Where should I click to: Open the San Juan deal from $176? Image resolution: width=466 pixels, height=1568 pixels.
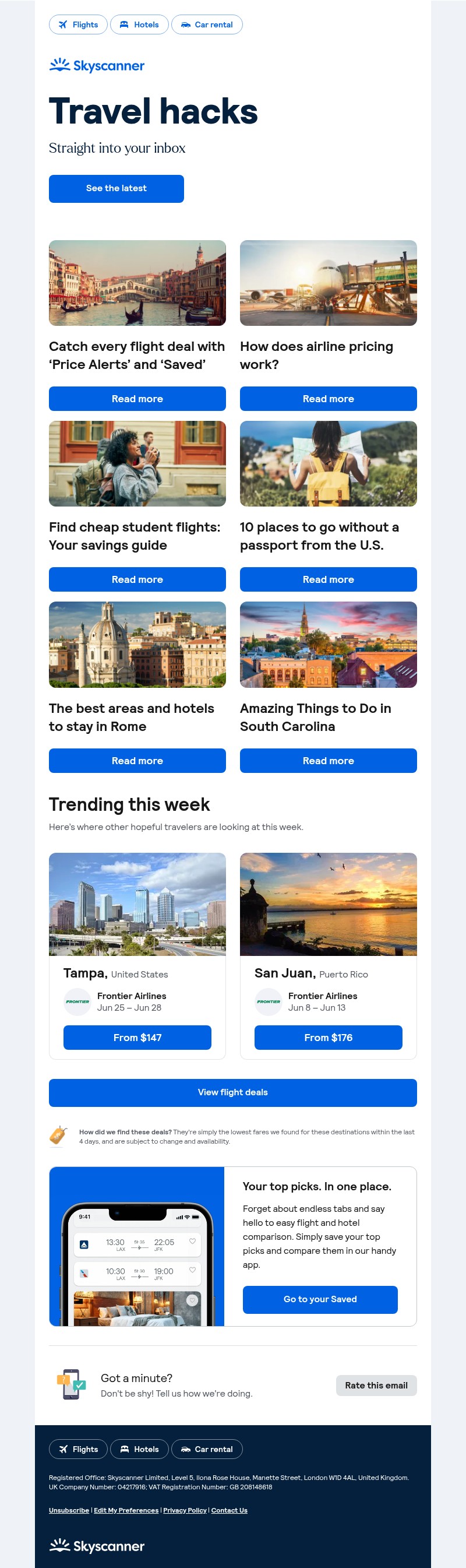328,1037
